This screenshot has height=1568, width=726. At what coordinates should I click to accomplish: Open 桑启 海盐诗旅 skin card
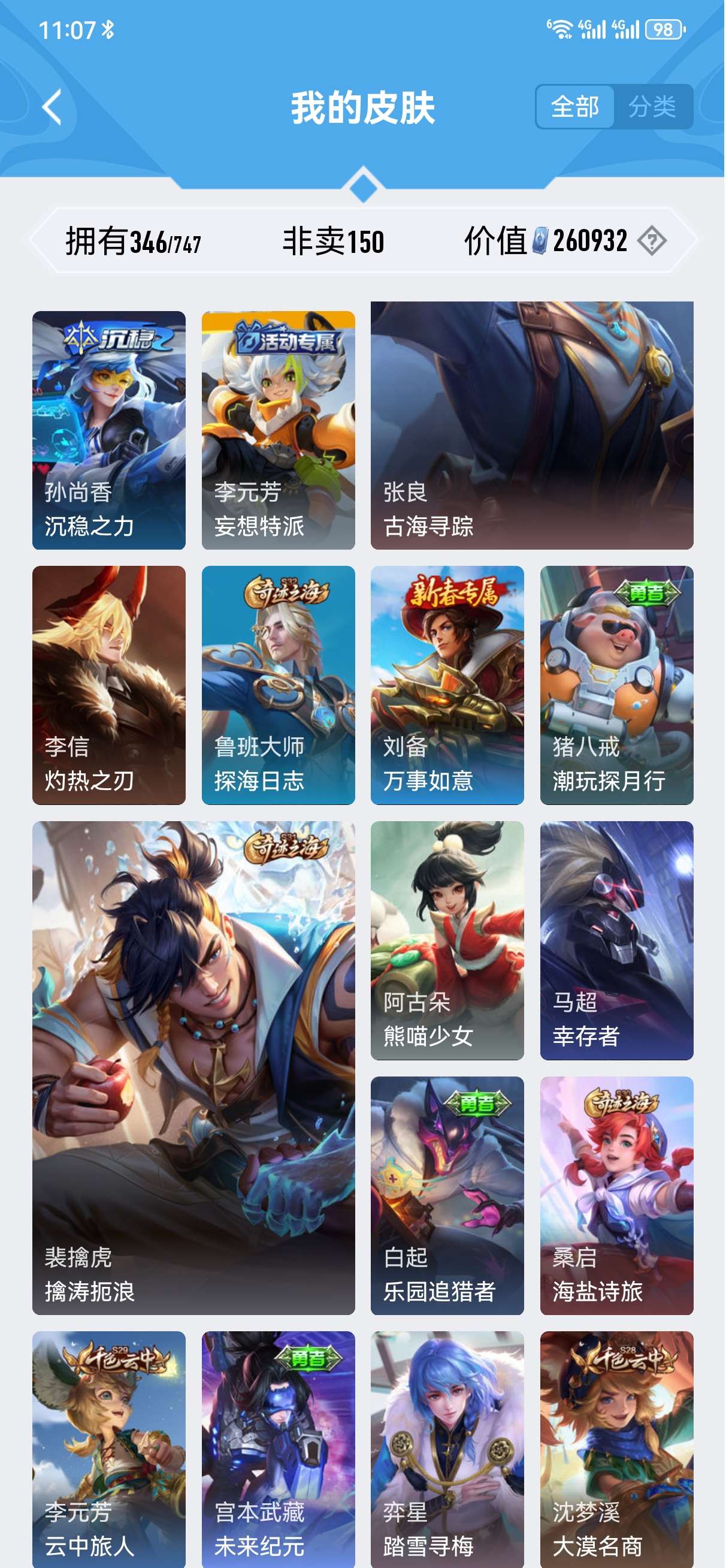[x=617, y=1196]
